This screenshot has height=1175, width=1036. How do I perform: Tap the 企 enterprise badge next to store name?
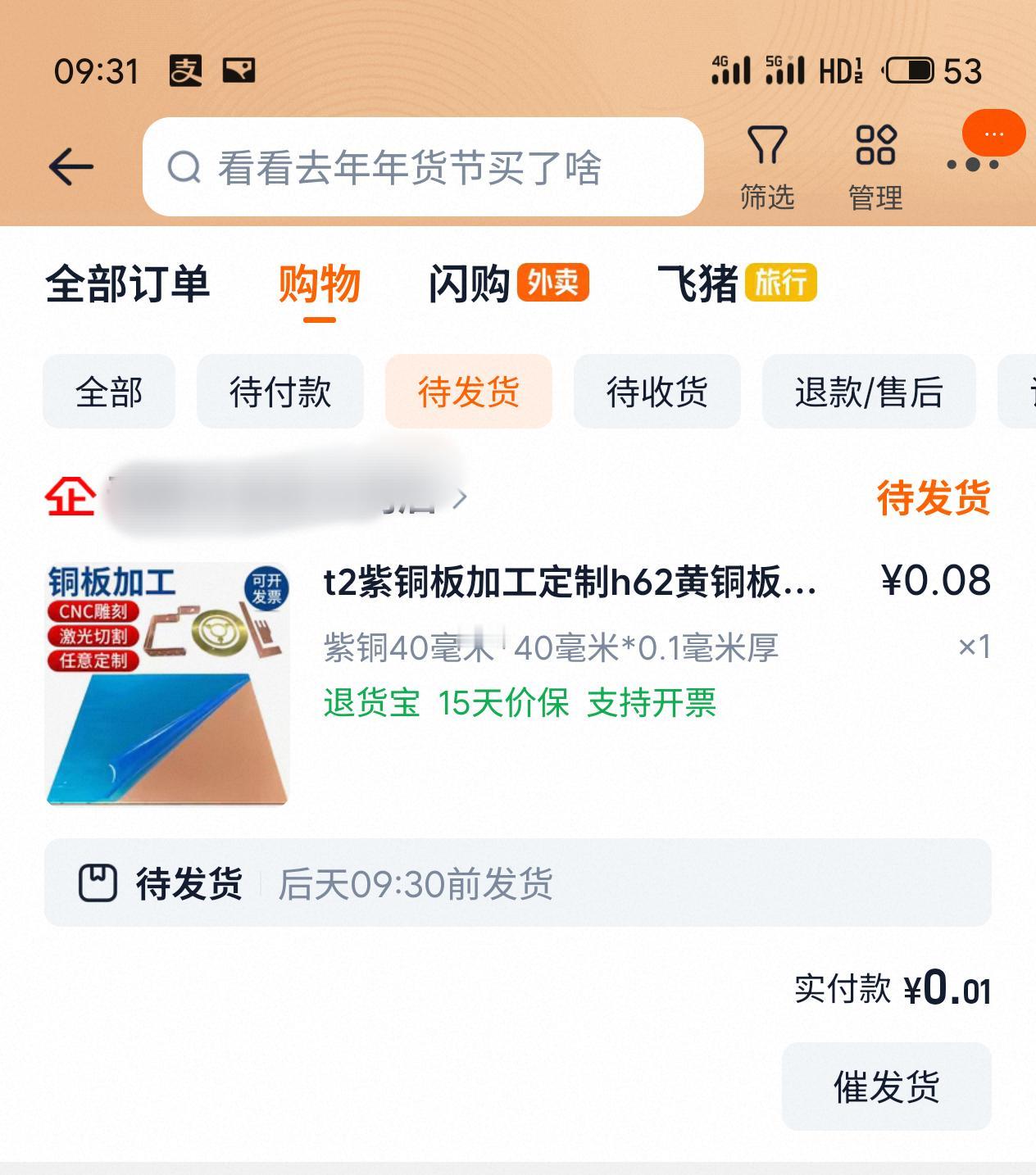pos(70,496)
